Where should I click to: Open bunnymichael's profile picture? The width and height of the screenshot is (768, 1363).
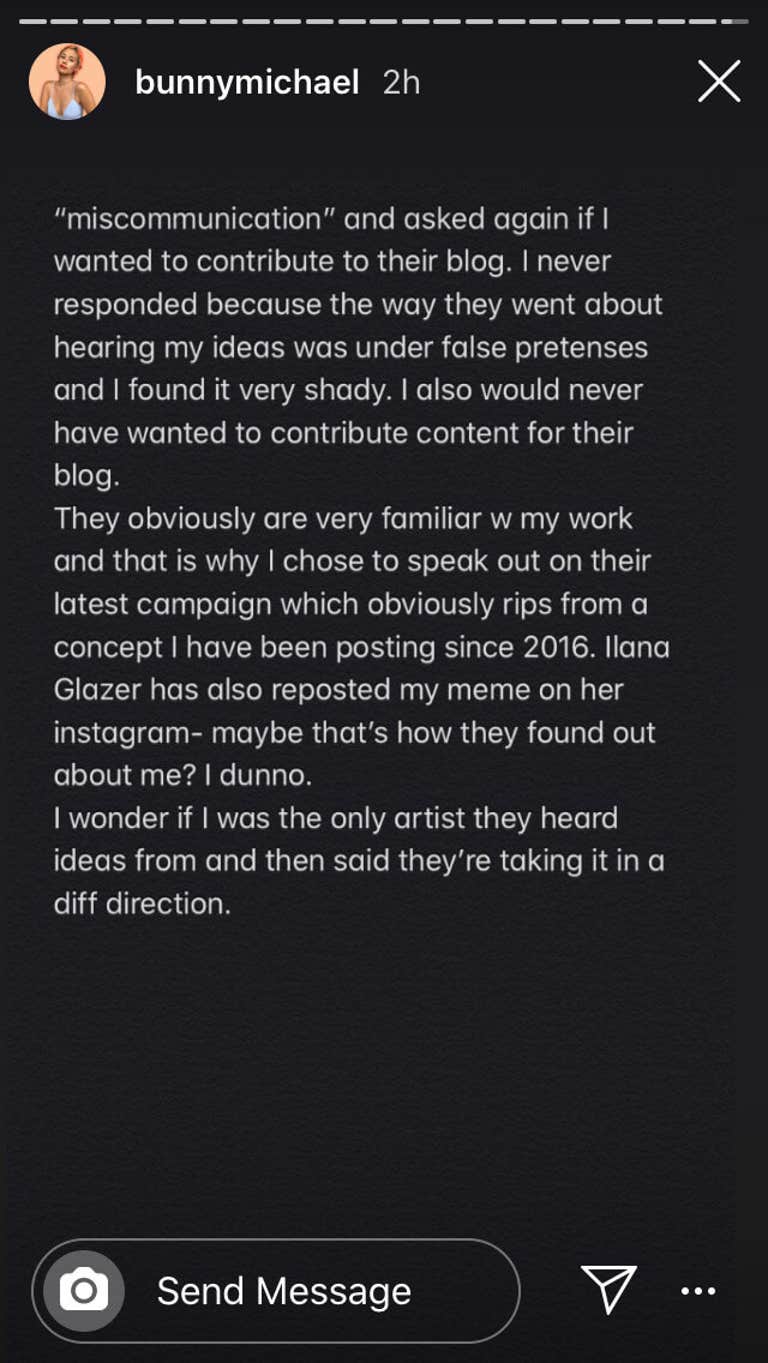tap(67, 82)
